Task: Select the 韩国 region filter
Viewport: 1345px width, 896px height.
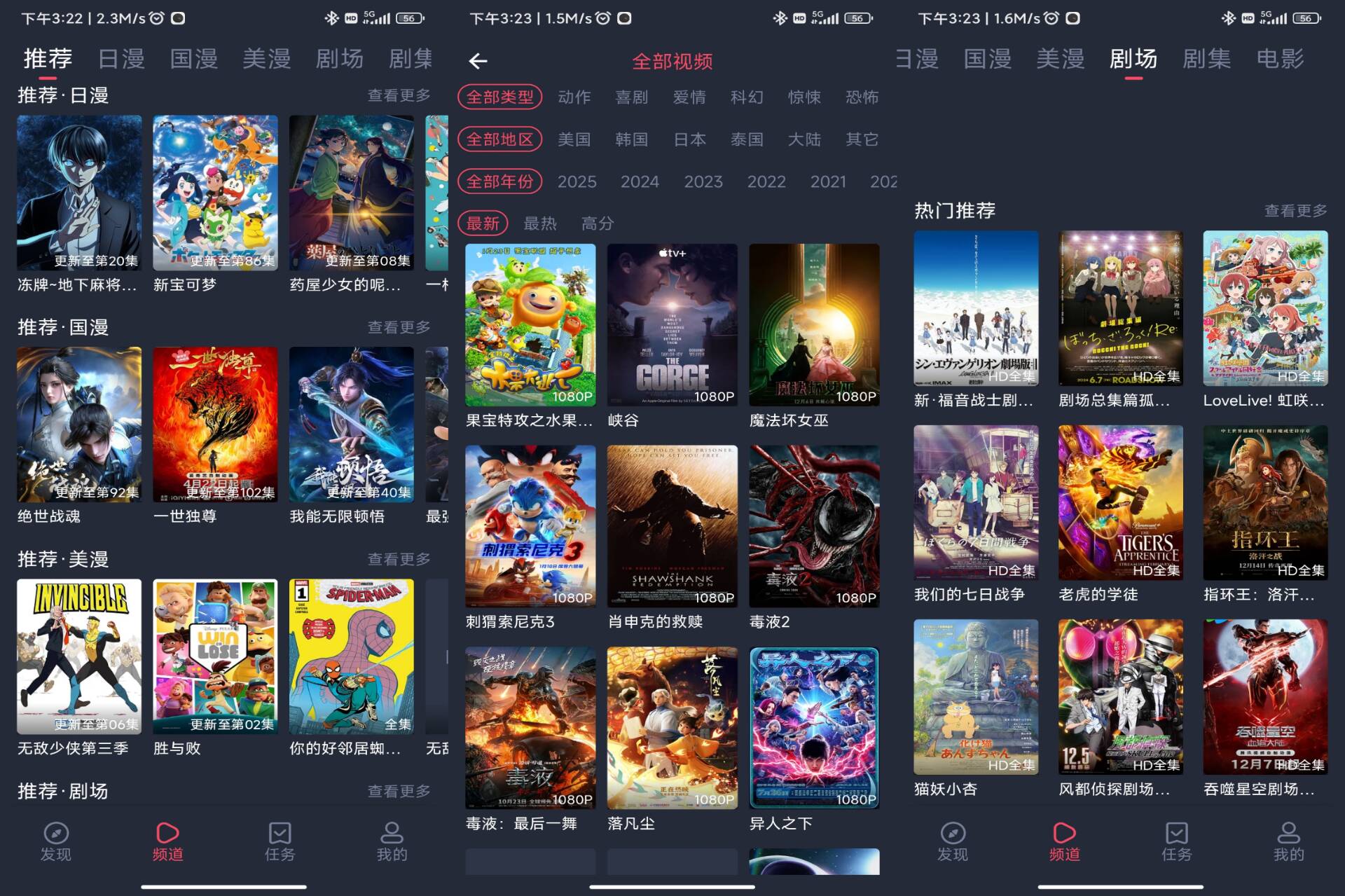Action: pos(631,139)
